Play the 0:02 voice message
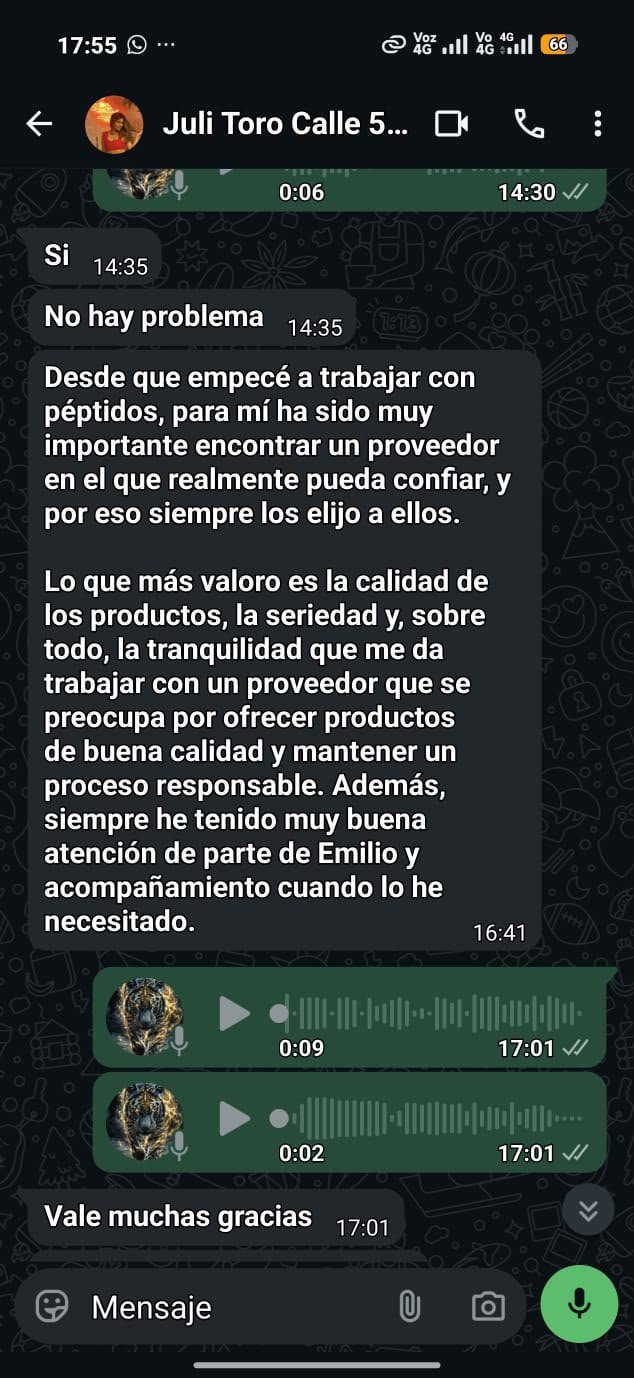634x1378 pixels. pos(234,1118)
